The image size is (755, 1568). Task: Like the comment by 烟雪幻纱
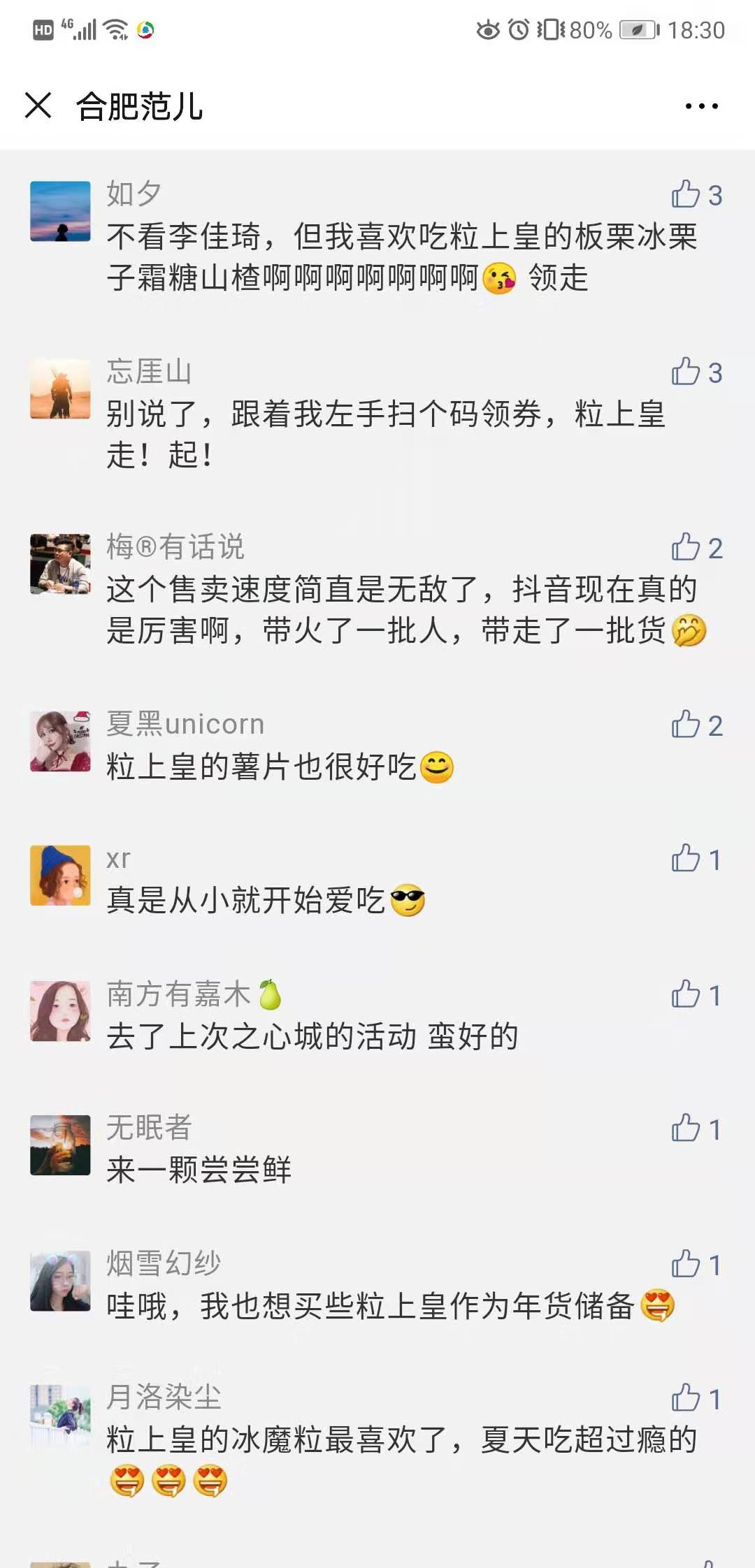coord(686,1264)
